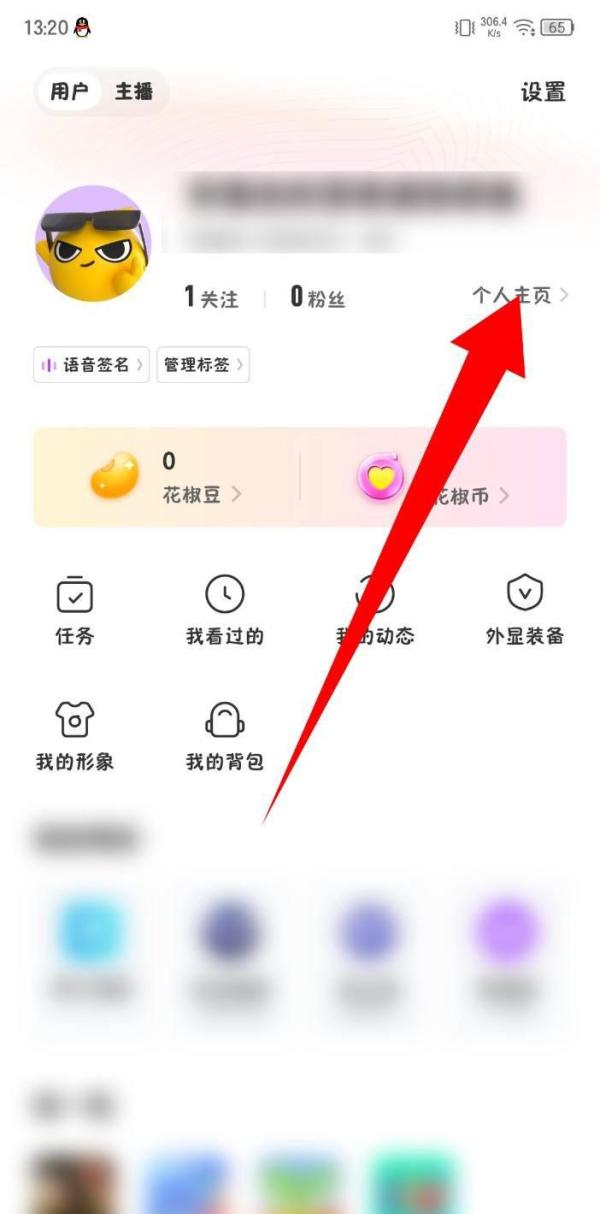The image size is (600, 1214).
Task: Open 我的形象 avatar page
Action: point(74,735)
